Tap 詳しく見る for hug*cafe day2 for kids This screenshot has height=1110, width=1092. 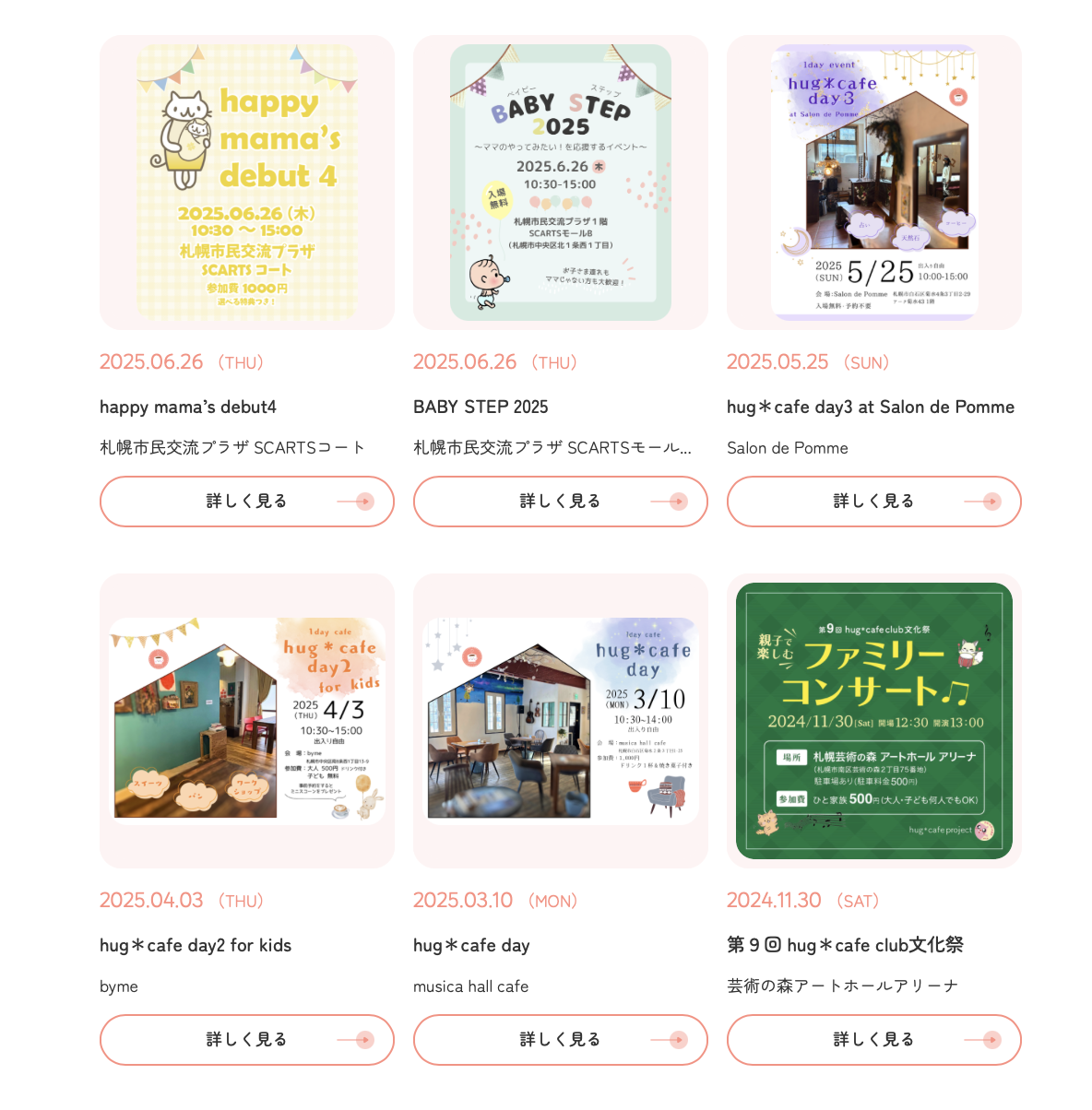pos(246,1040)
